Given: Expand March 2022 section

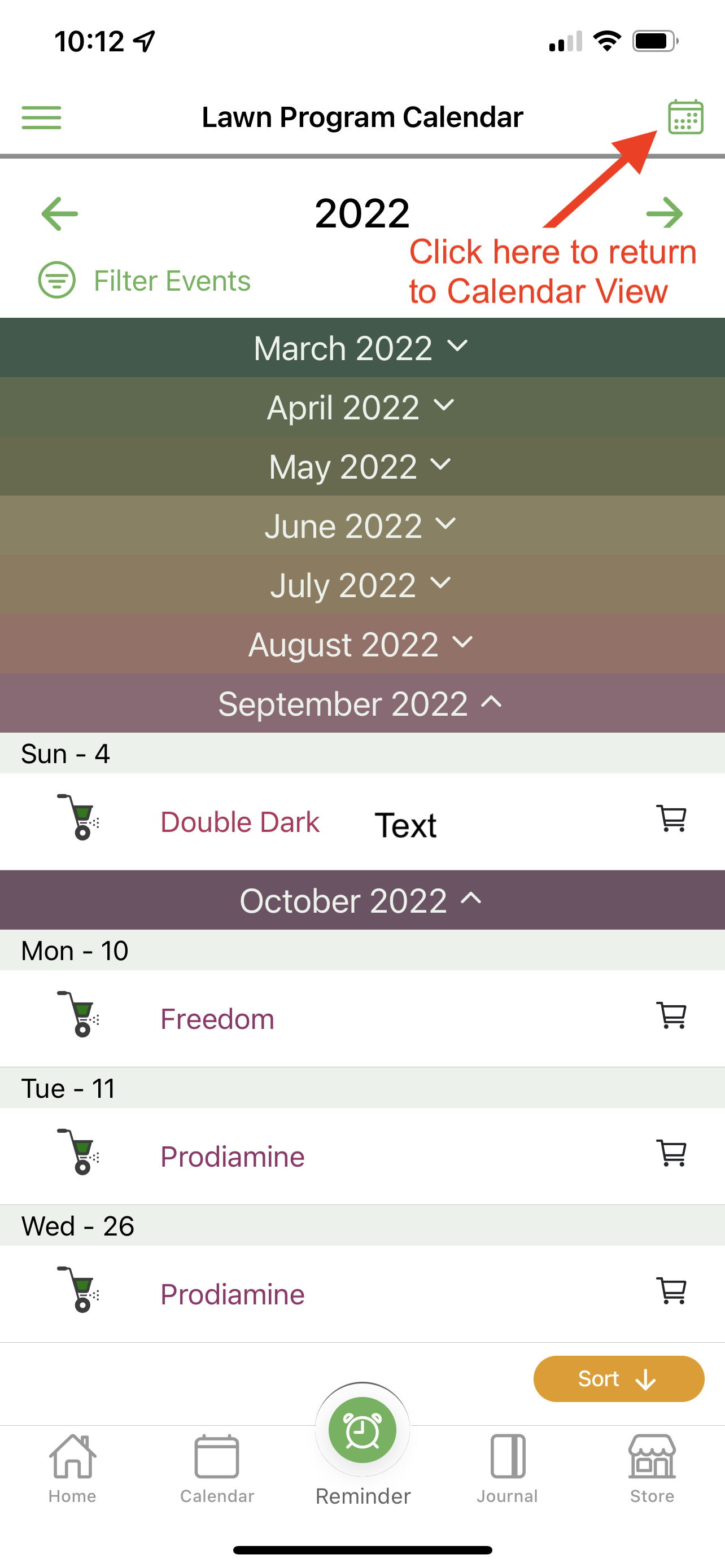Looking at the screenshot, I should (362, 348).
